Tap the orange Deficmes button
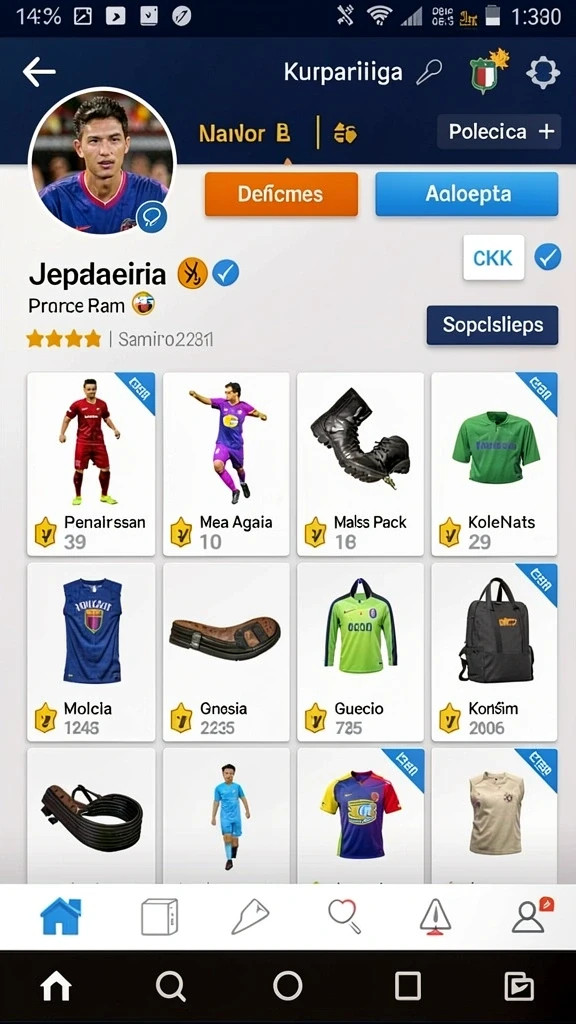This screenshot has height=1024, width=576. point(281,194)
